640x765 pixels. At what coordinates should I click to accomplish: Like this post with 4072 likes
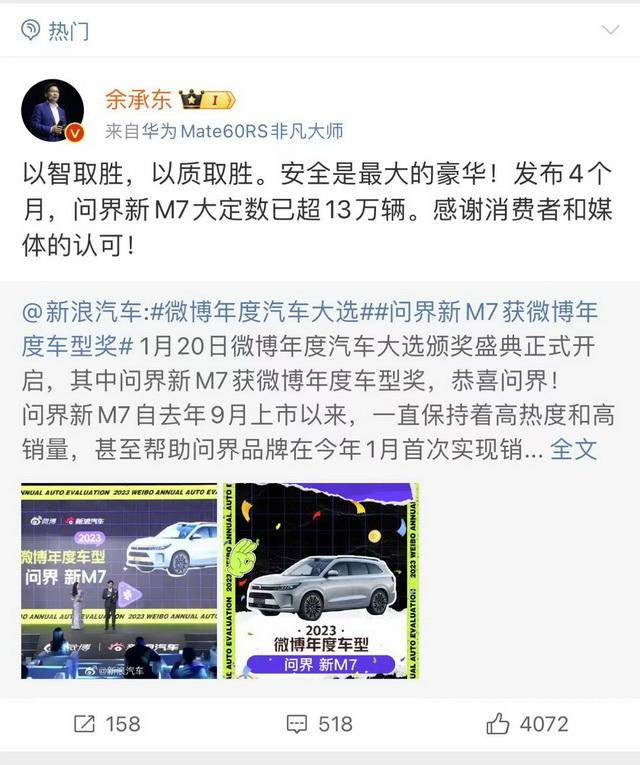coord(527,724)
